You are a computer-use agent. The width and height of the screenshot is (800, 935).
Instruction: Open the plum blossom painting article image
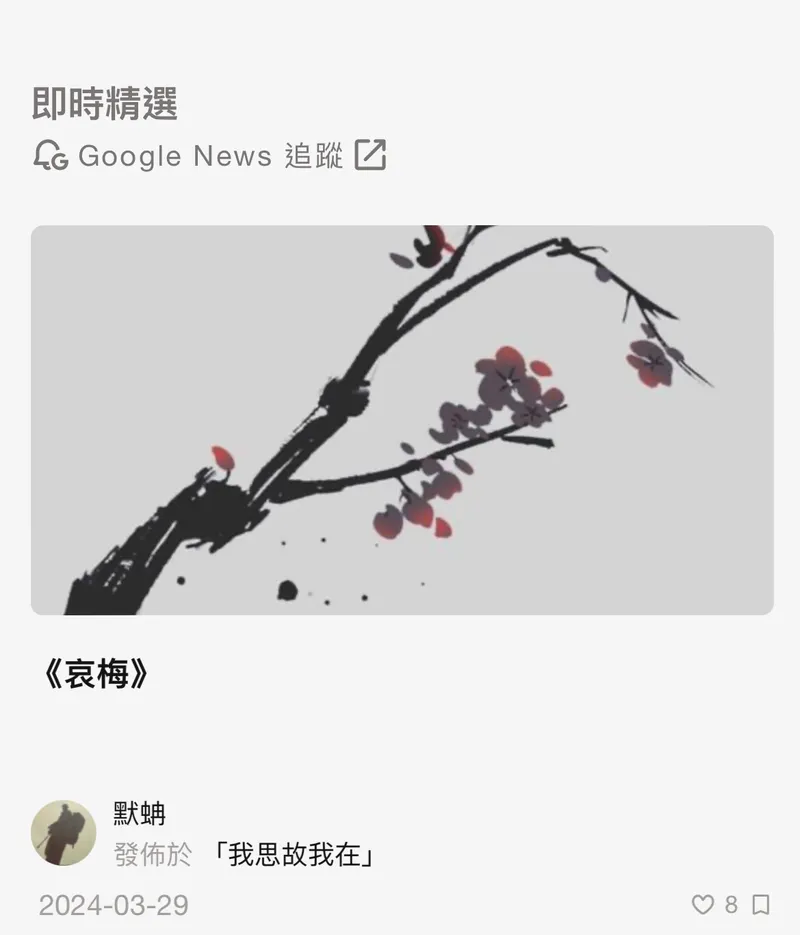pos(401,420)
